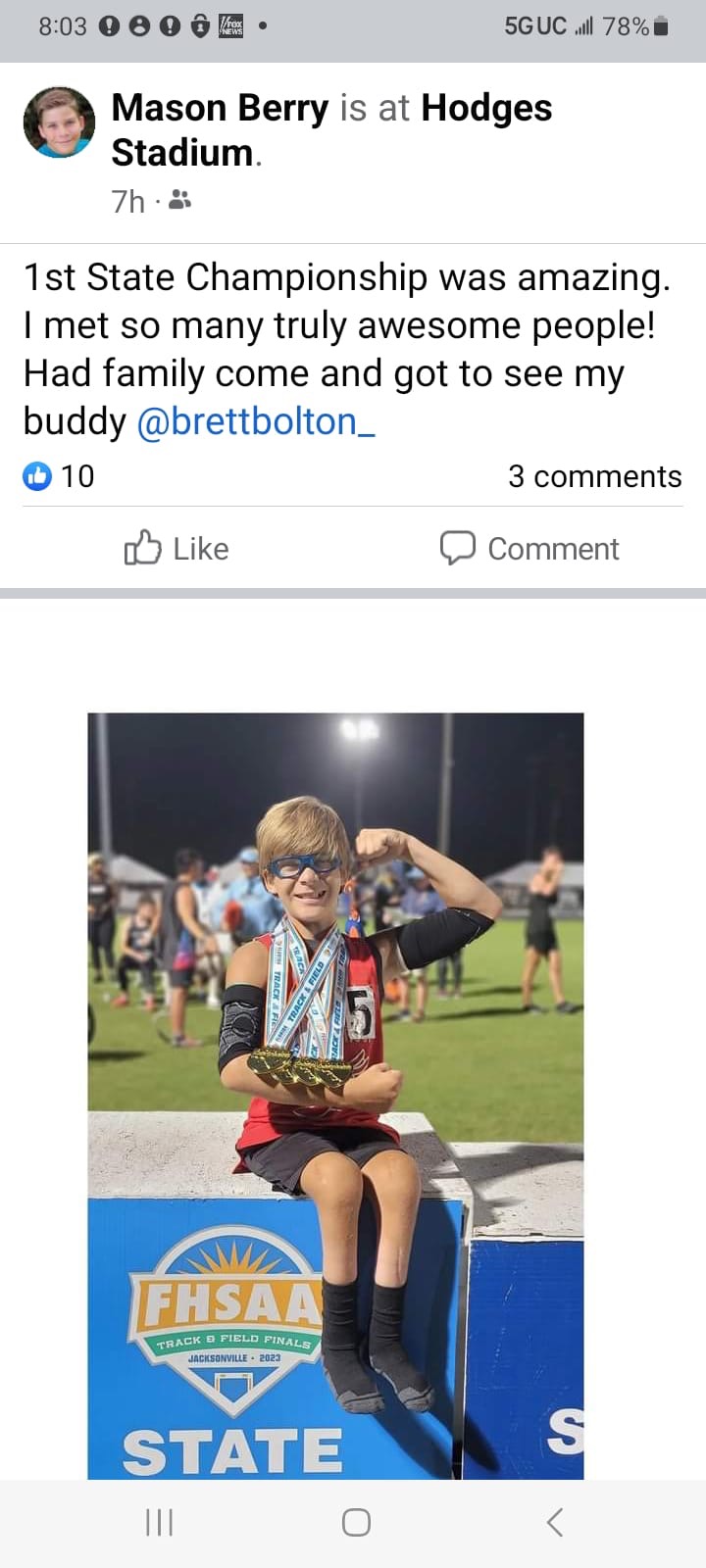Viewport: 706px width, 1568px height.
Task: Open the Hodges Stadium location page
Action: coord(331,129)
